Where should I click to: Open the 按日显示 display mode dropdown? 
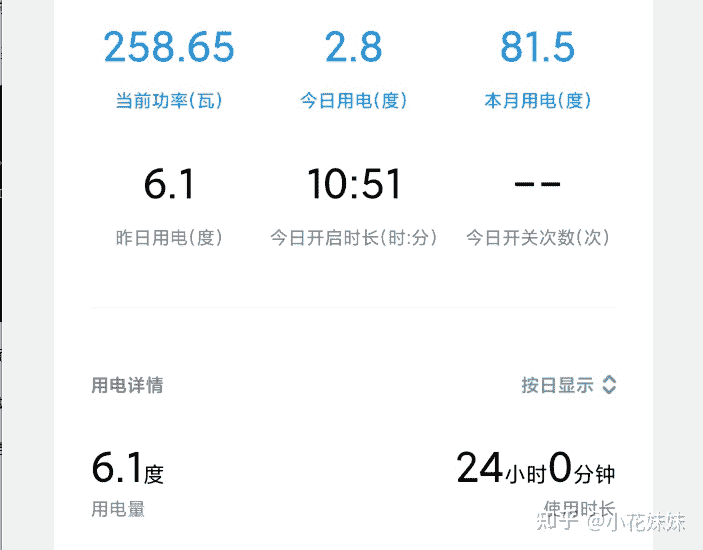568,385
